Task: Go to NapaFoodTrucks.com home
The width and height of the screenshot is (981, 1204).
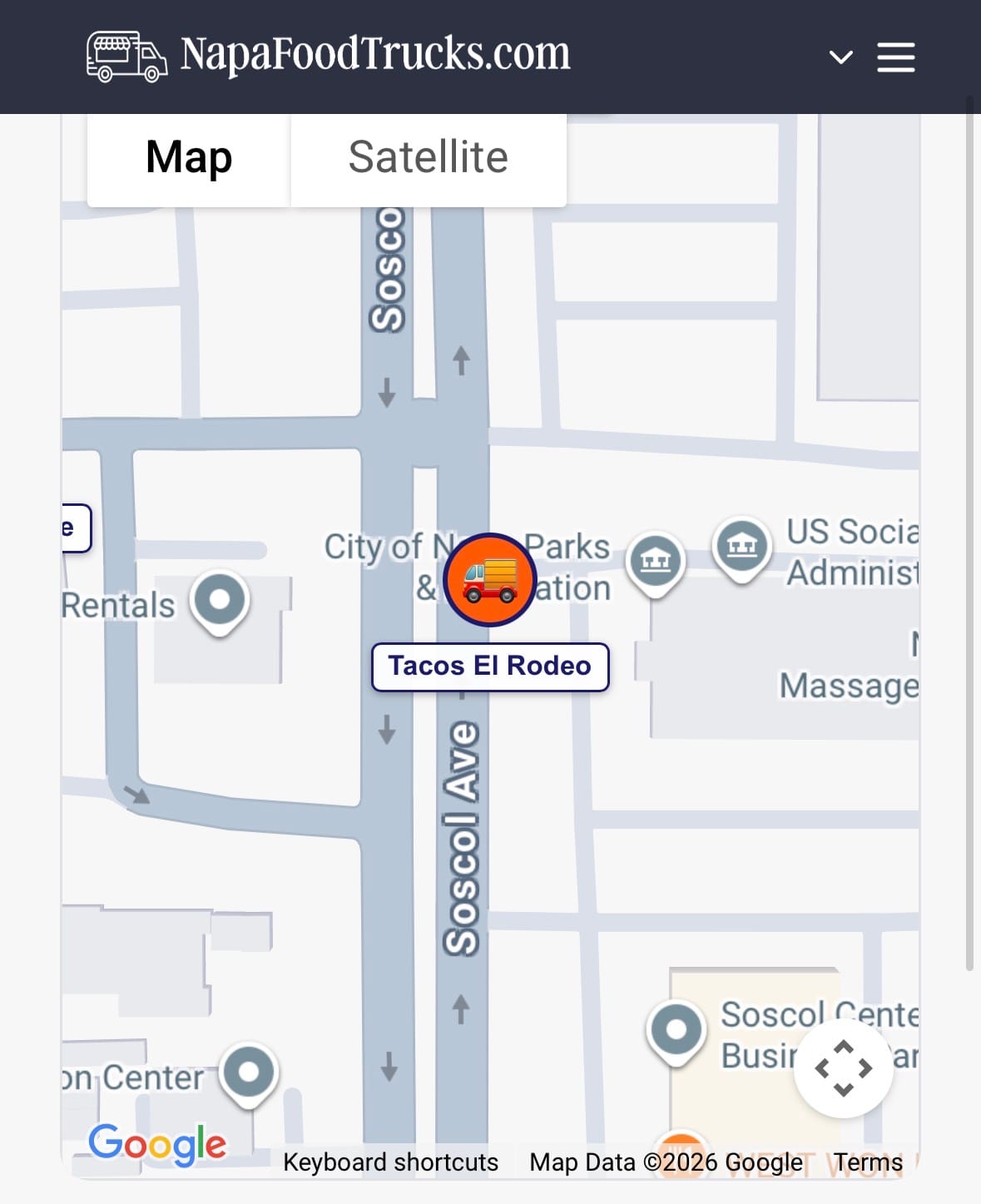Action: tap(329, 55)
